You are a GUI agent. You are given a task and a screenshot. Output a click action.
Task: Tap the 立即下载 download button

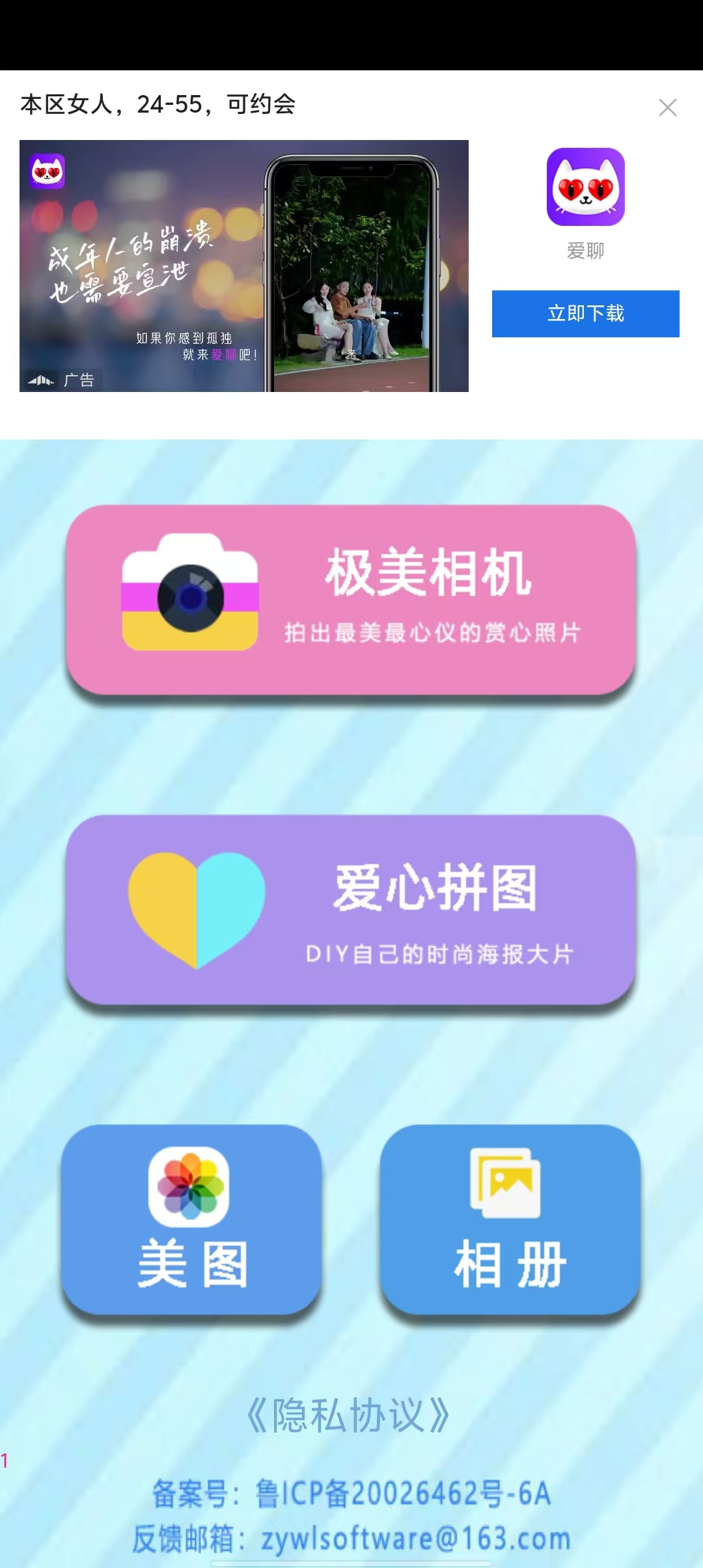(x=585, y=314)
